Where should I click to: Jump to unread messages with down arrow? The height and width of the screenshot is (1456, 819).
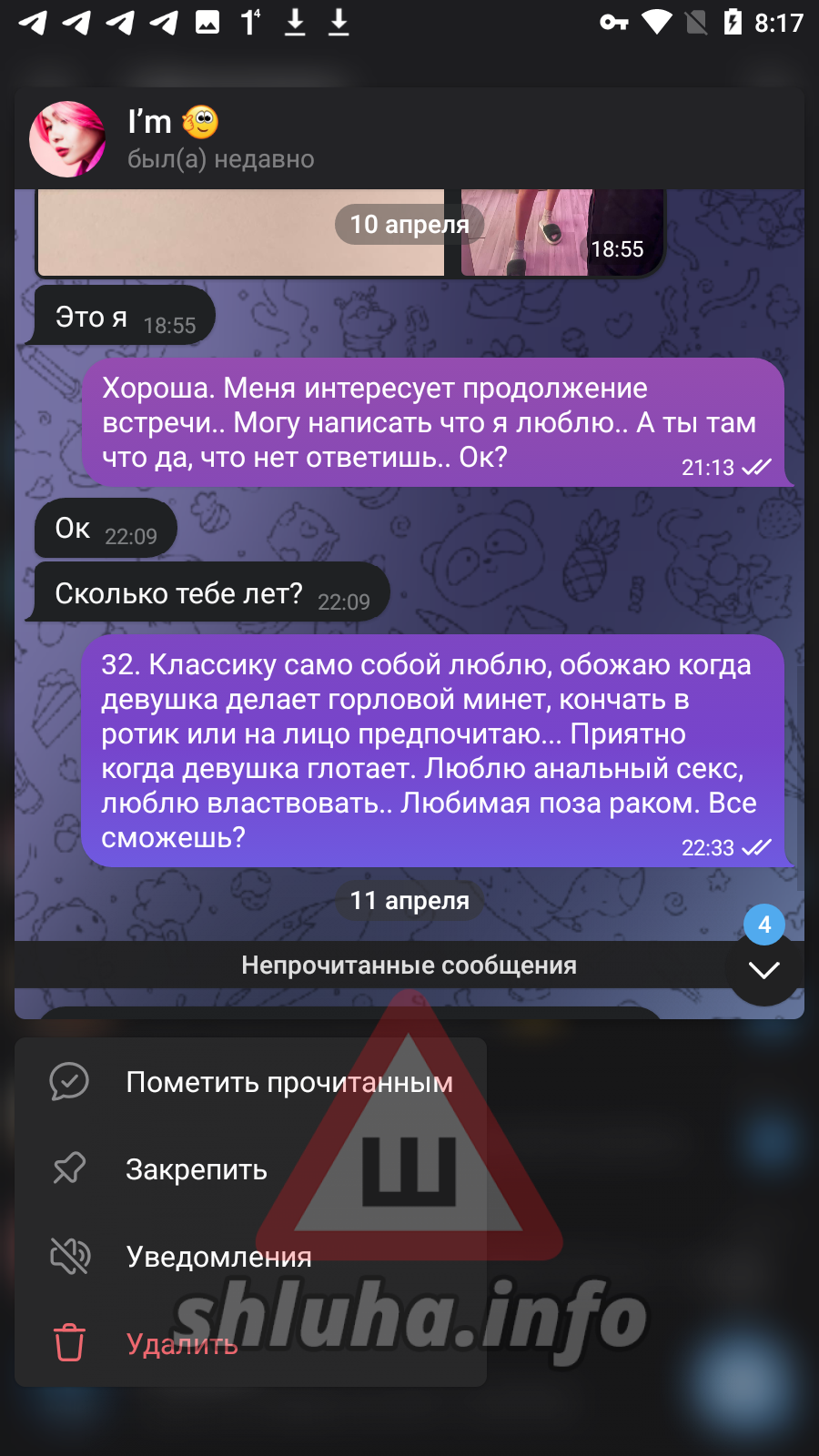[764, 969]
